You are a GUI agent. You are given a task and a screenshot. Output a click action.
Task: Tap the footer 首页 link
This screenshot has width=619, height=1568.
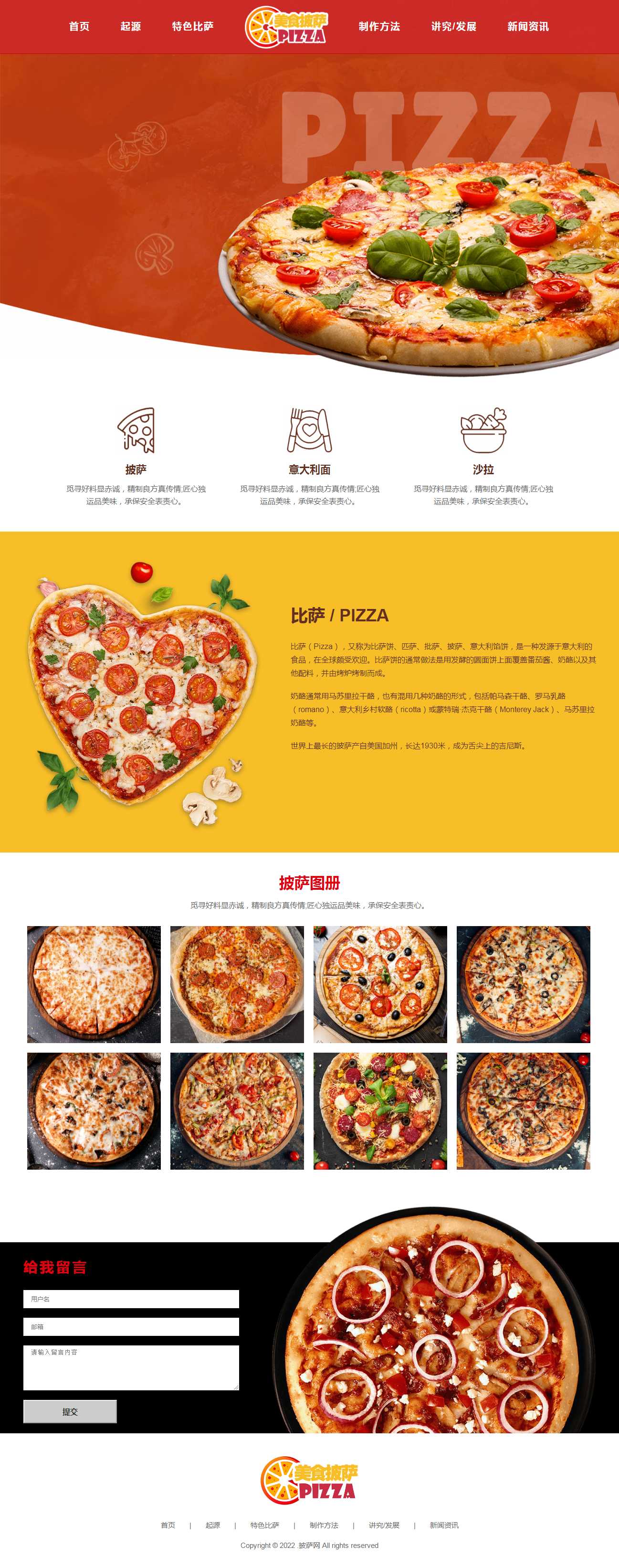click(168, 1525)
